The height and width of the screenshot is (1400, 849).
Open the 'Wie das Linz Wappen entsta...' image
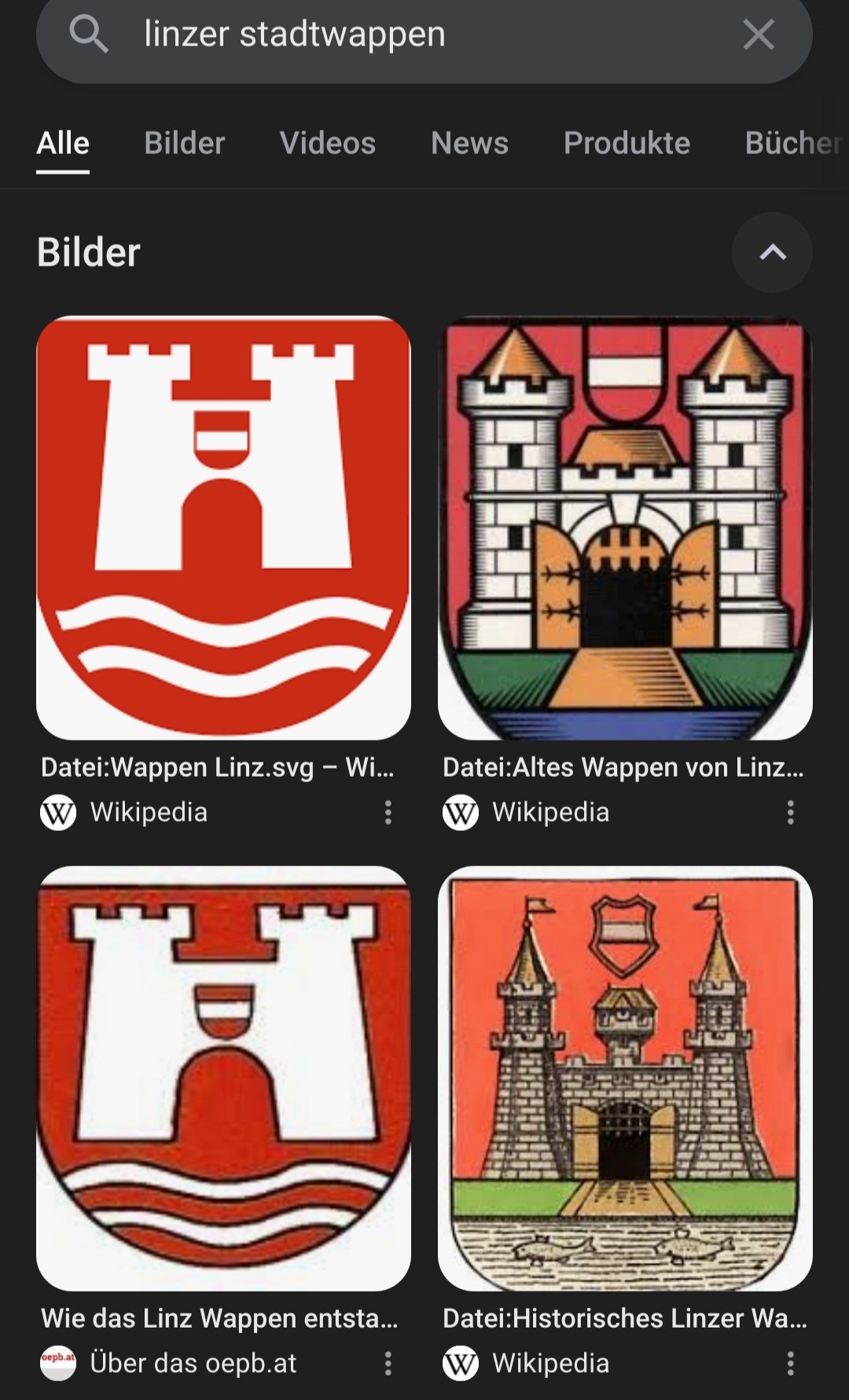tap(223, 1078)
